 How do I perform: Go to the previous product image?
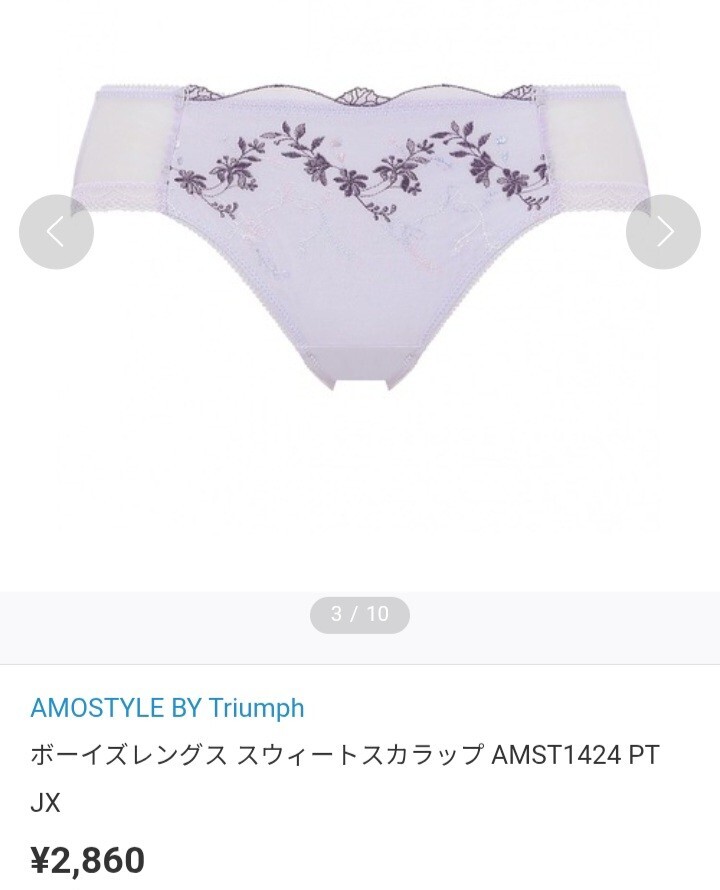click(x=56, y=232)
